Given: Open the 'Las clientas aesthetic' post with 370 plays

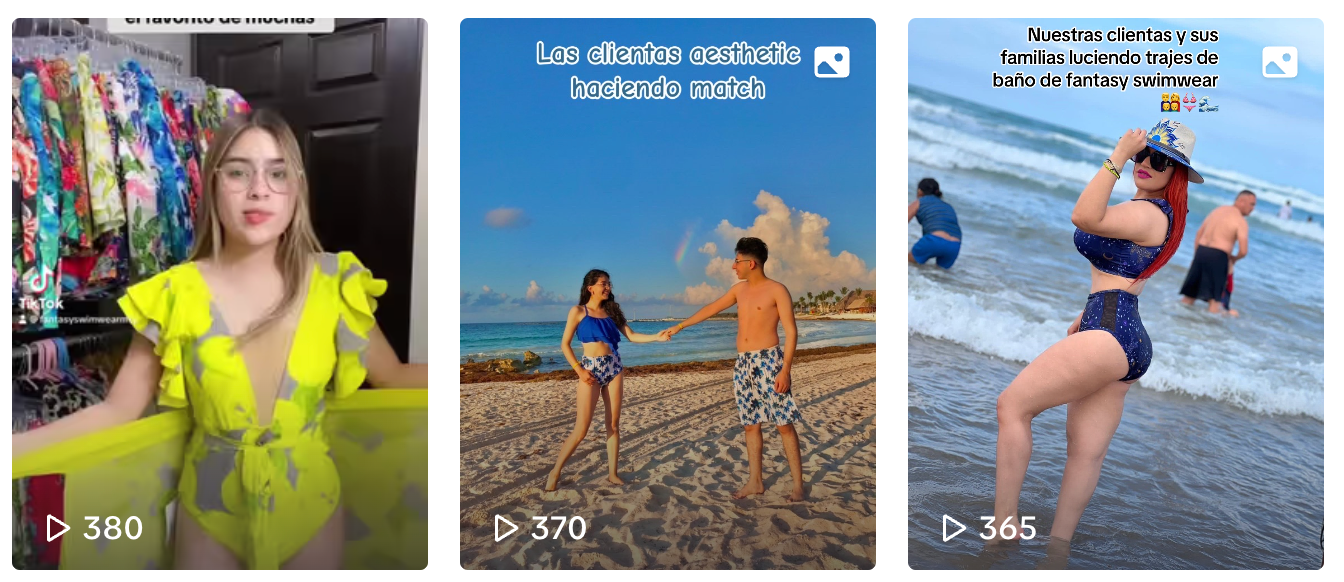Looking at the screenshot, I should [667, 294].
